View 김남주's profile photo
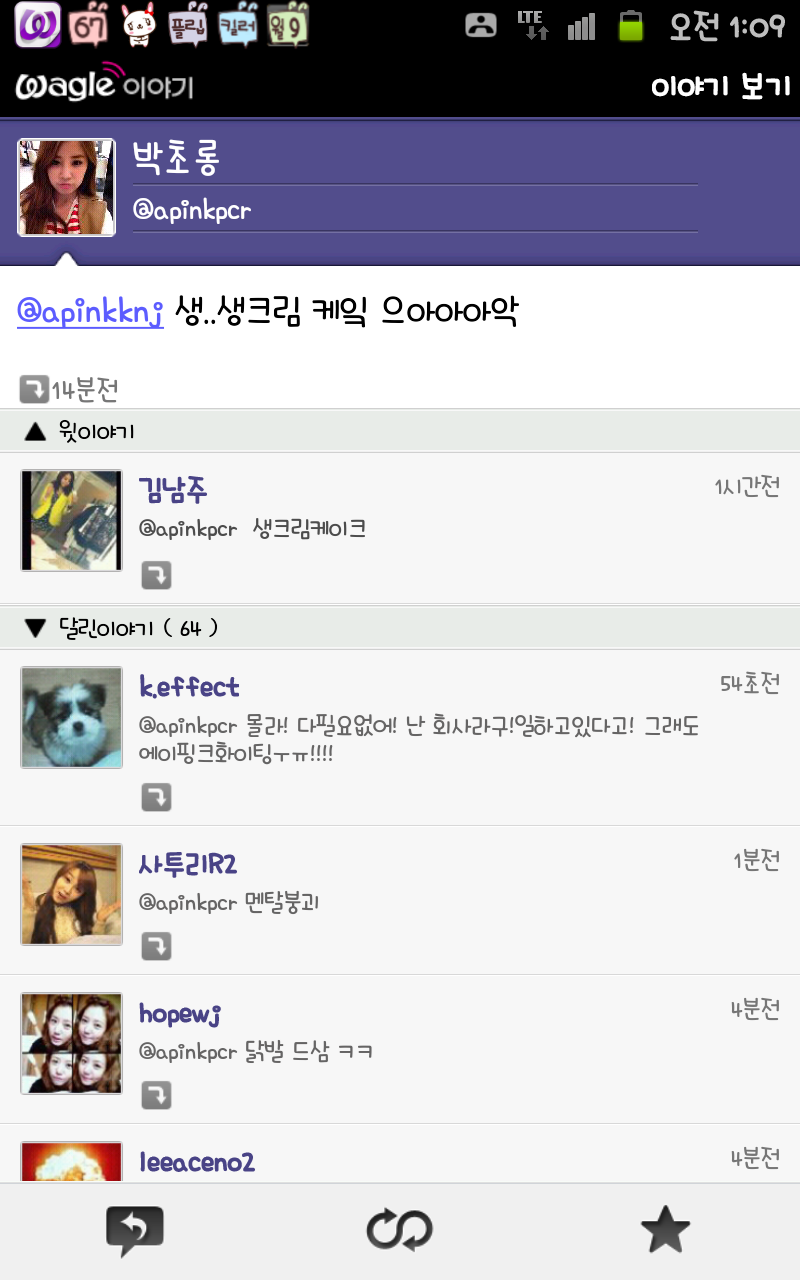Viewport: 800px width, 1280px height. pyautogui.click(x=71, y=521)
